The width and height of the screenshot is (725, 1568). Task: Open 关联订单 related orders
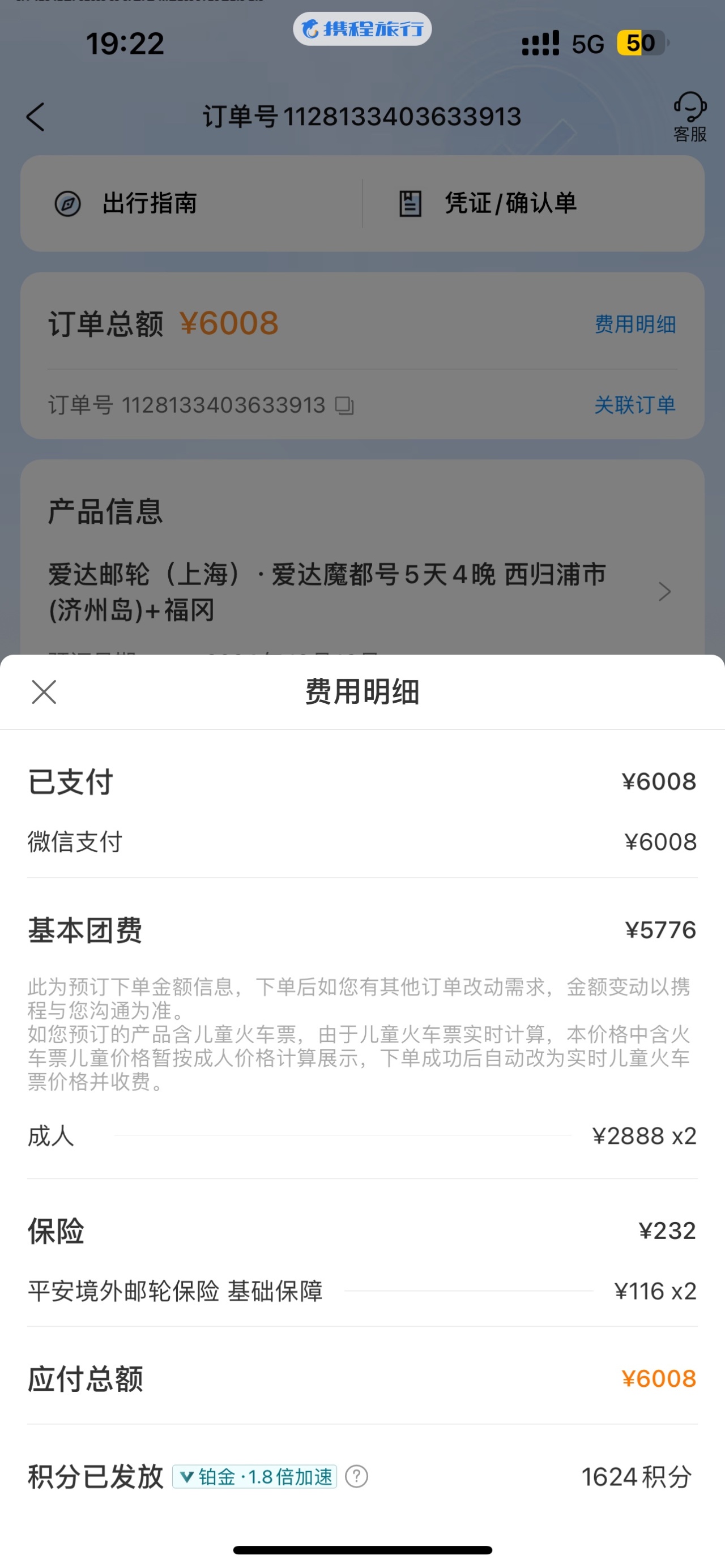point(635,405)
